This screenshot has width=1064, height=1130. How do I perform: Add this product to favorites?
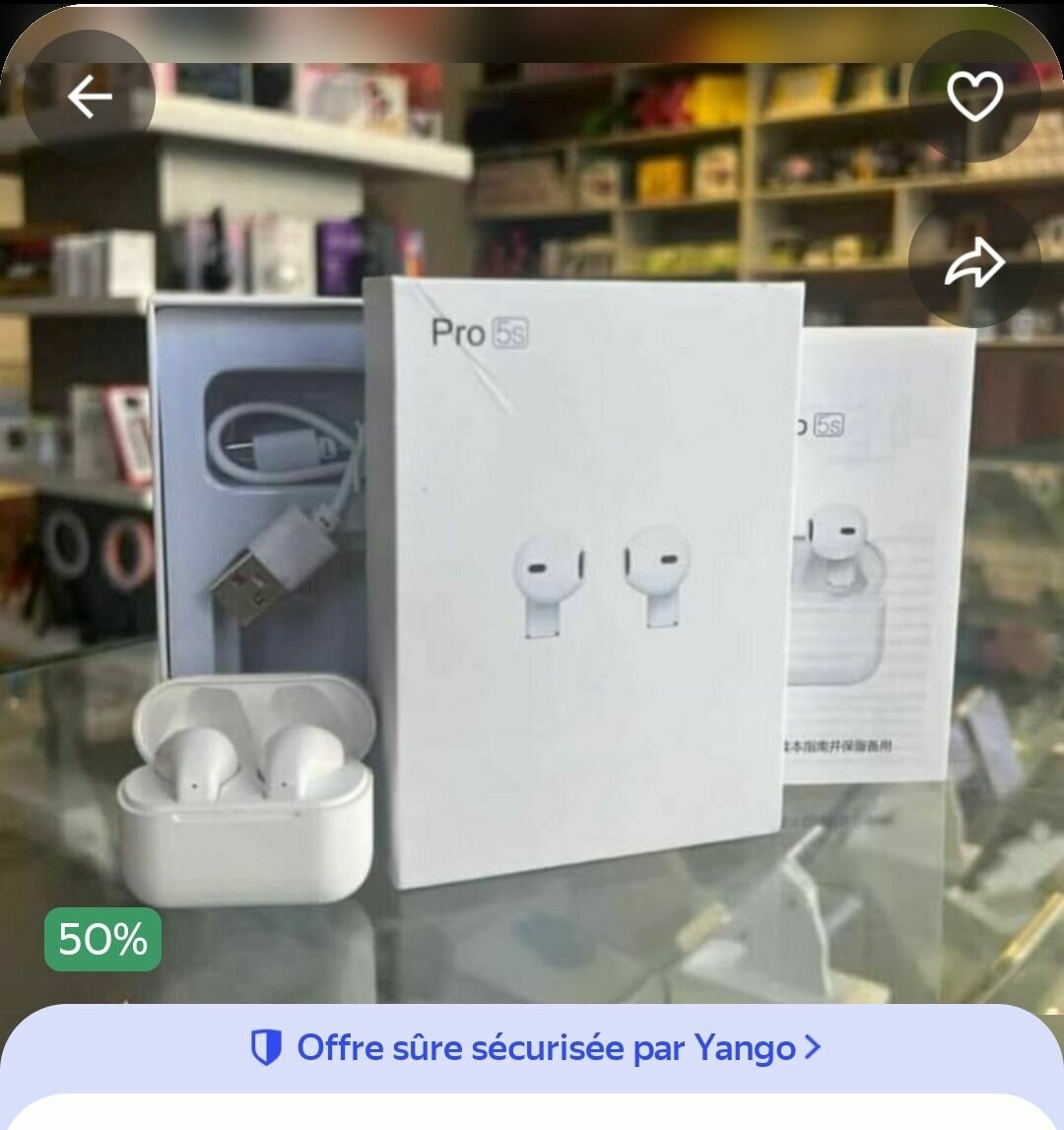coord(974,97)
